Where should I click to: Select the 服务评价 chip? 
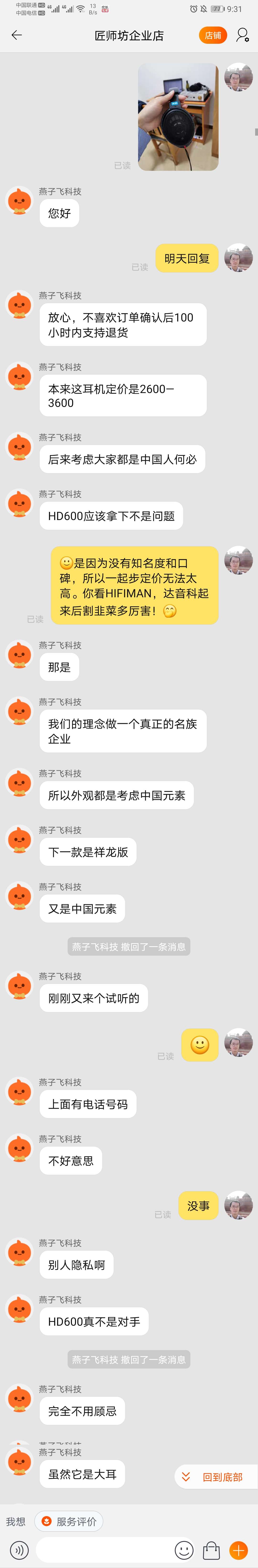(69, 1521)
